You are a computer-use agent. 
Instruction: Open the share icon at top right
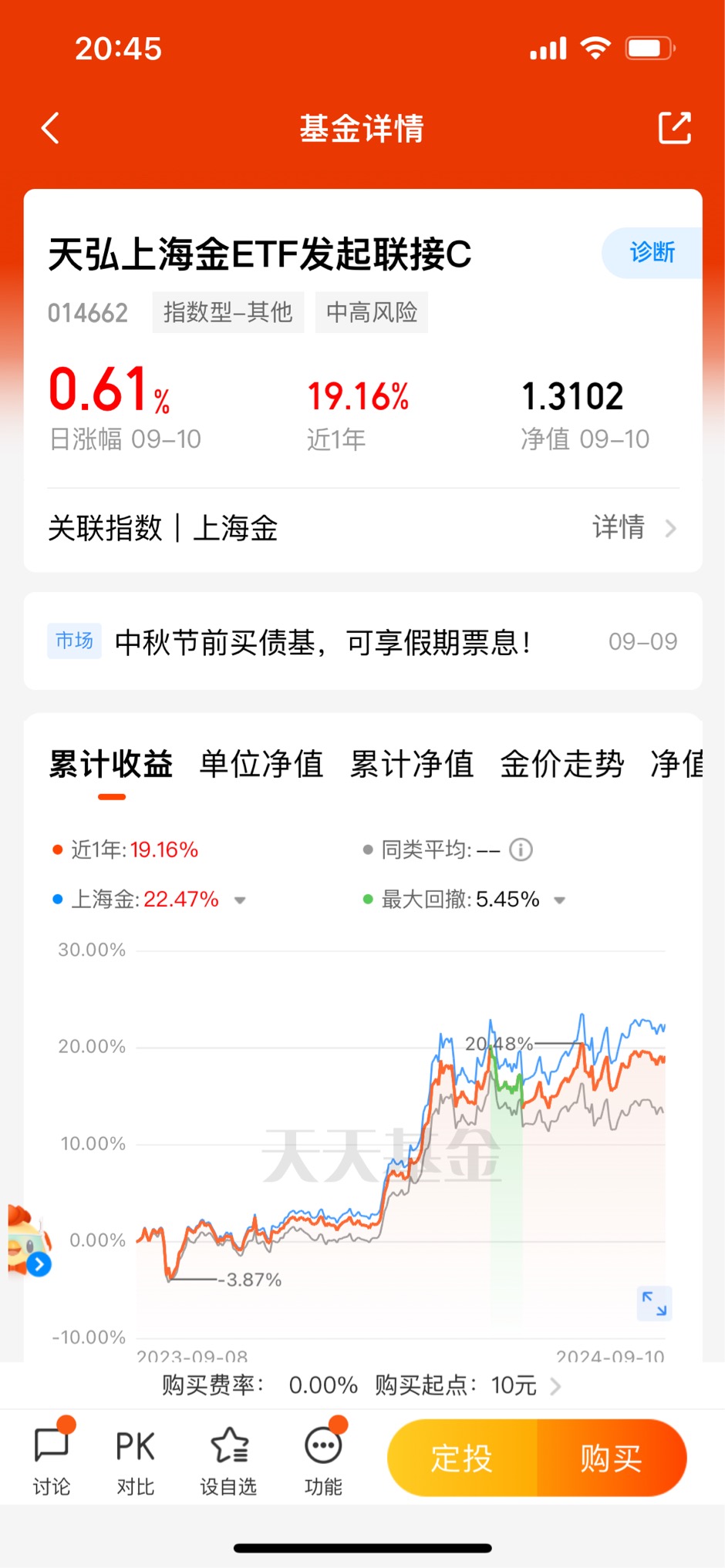point(673,128)
